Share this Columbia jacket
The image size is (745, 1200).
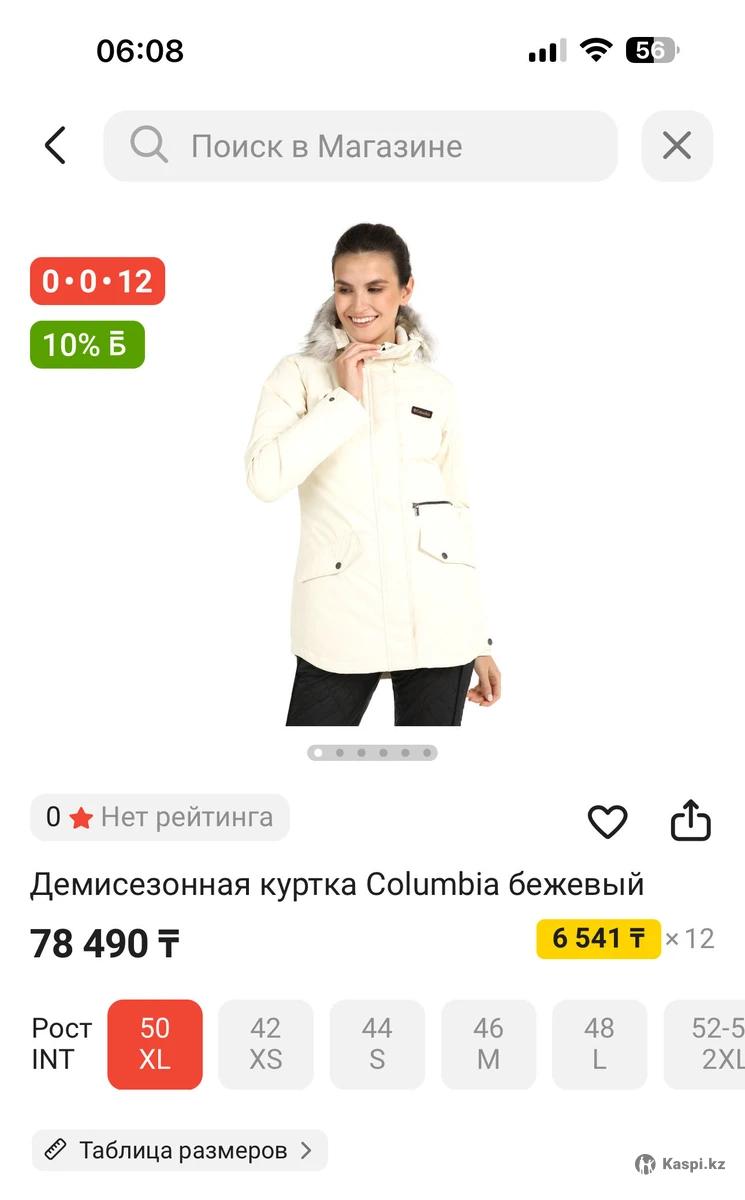tap(690, 822)
